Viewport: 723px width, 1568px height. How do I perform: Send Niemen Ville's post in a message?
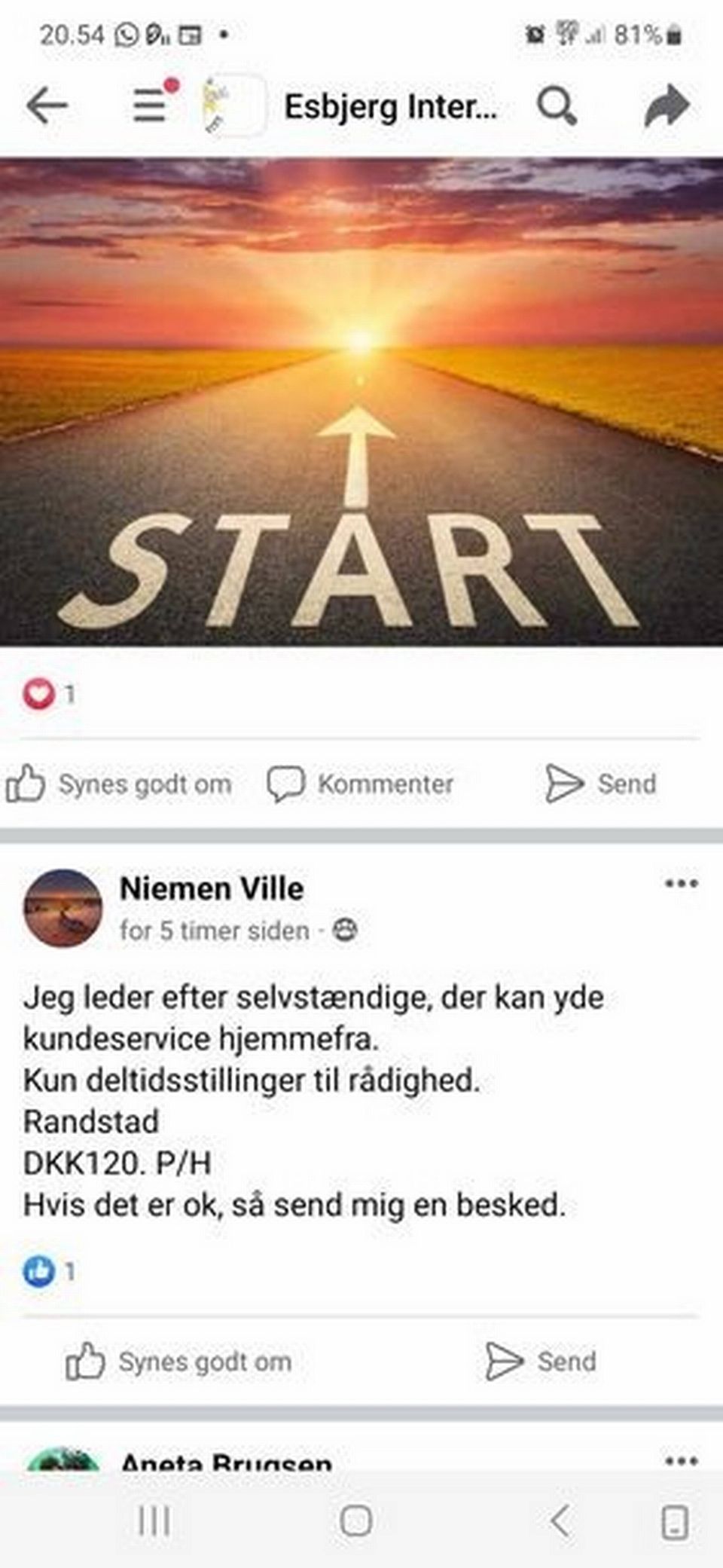(541, 1362)
